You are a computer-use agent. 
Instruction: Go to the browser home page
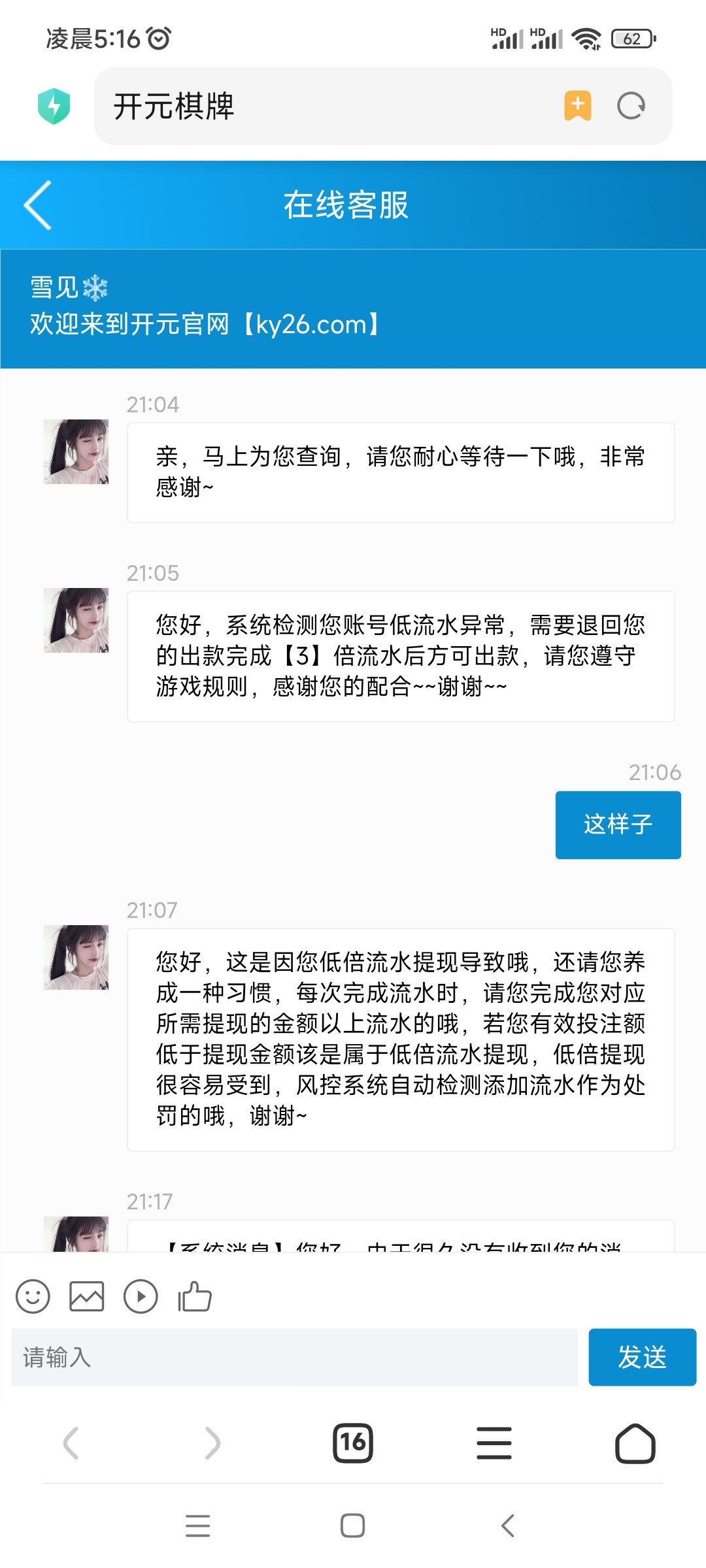coord(635,1443)
